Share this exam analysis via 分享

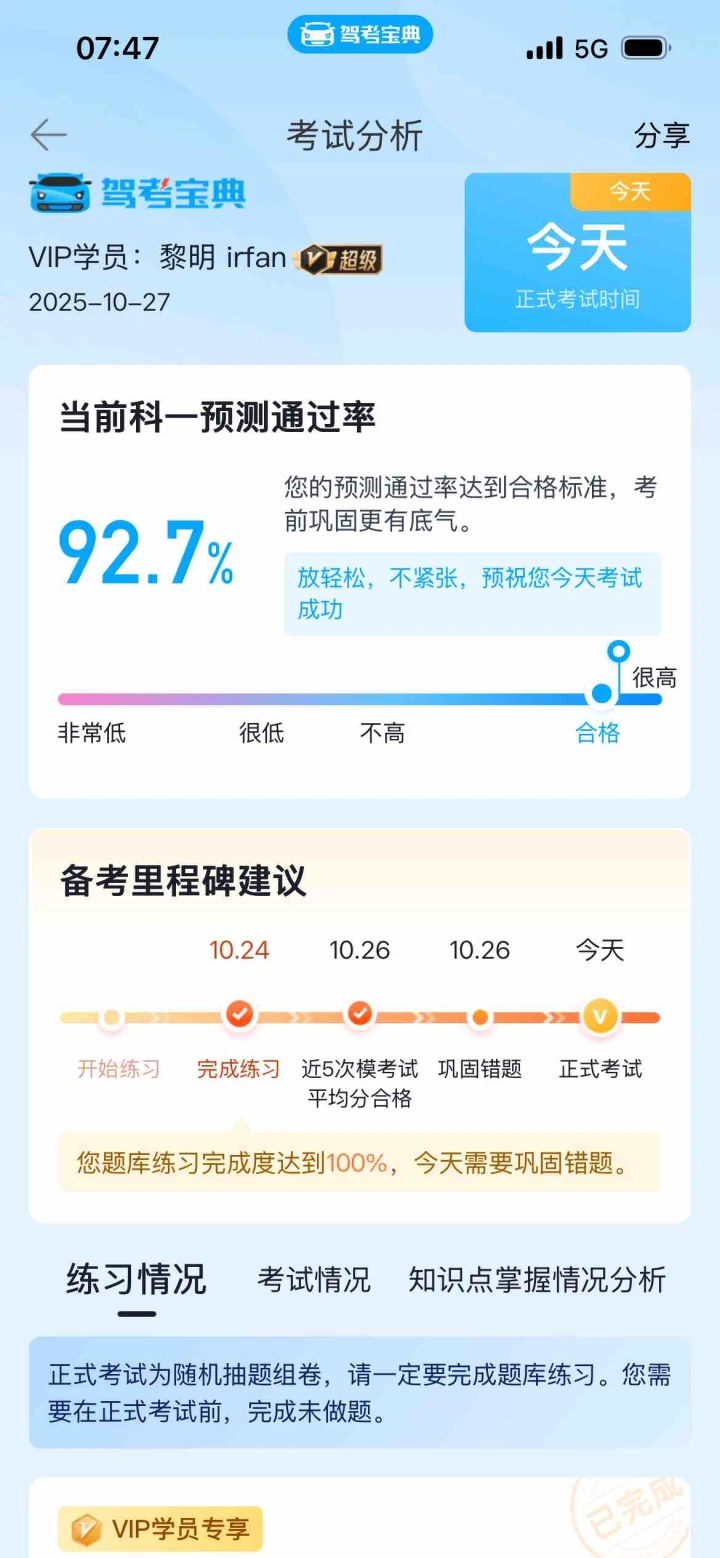pyautogui.click(x=662, y=136)
